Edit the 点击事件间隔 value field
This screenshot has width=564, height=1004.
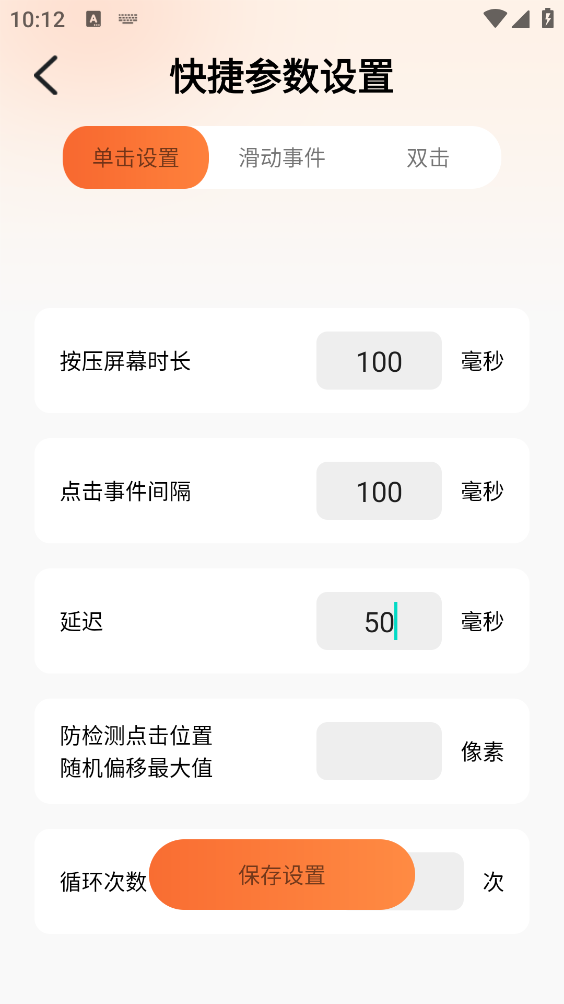[379, 490]
